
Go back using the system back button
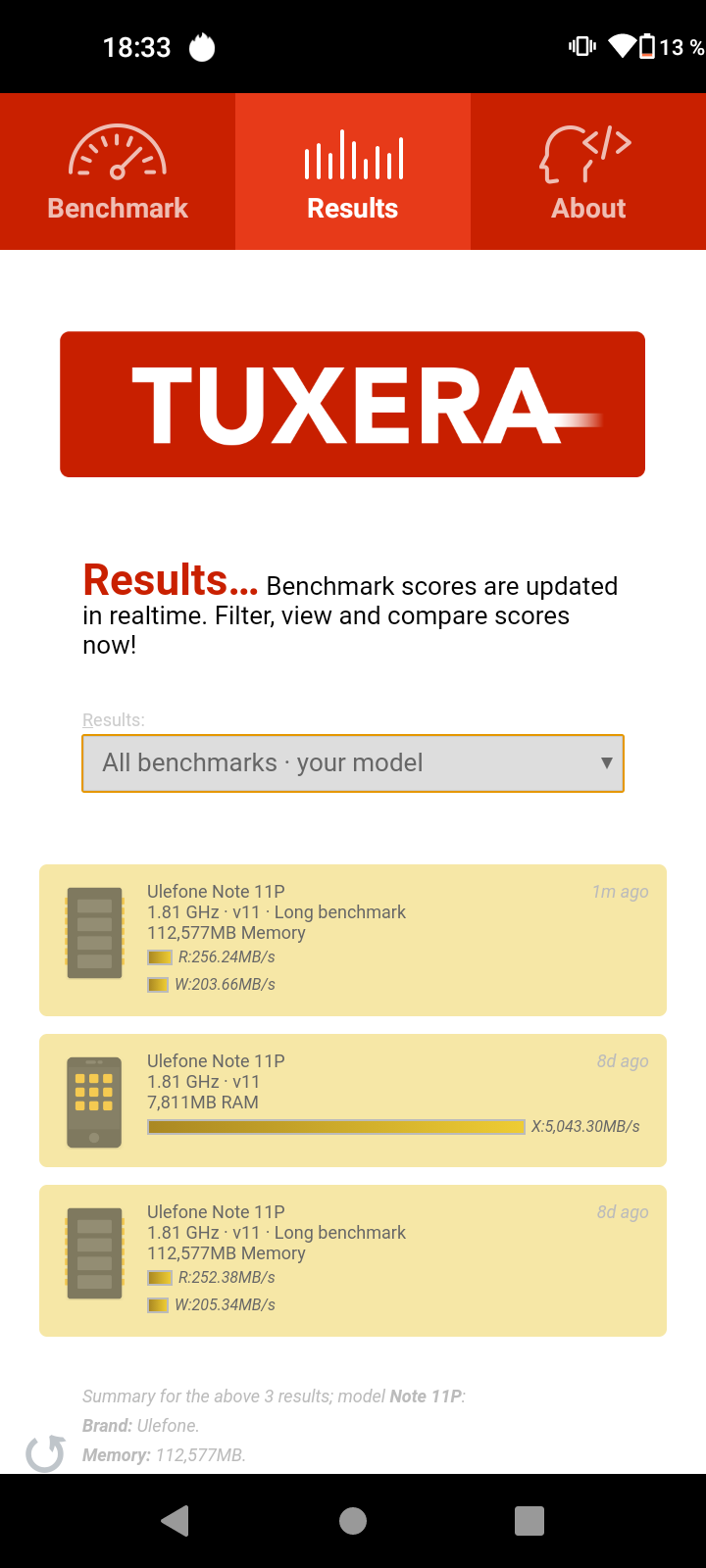175,1521
